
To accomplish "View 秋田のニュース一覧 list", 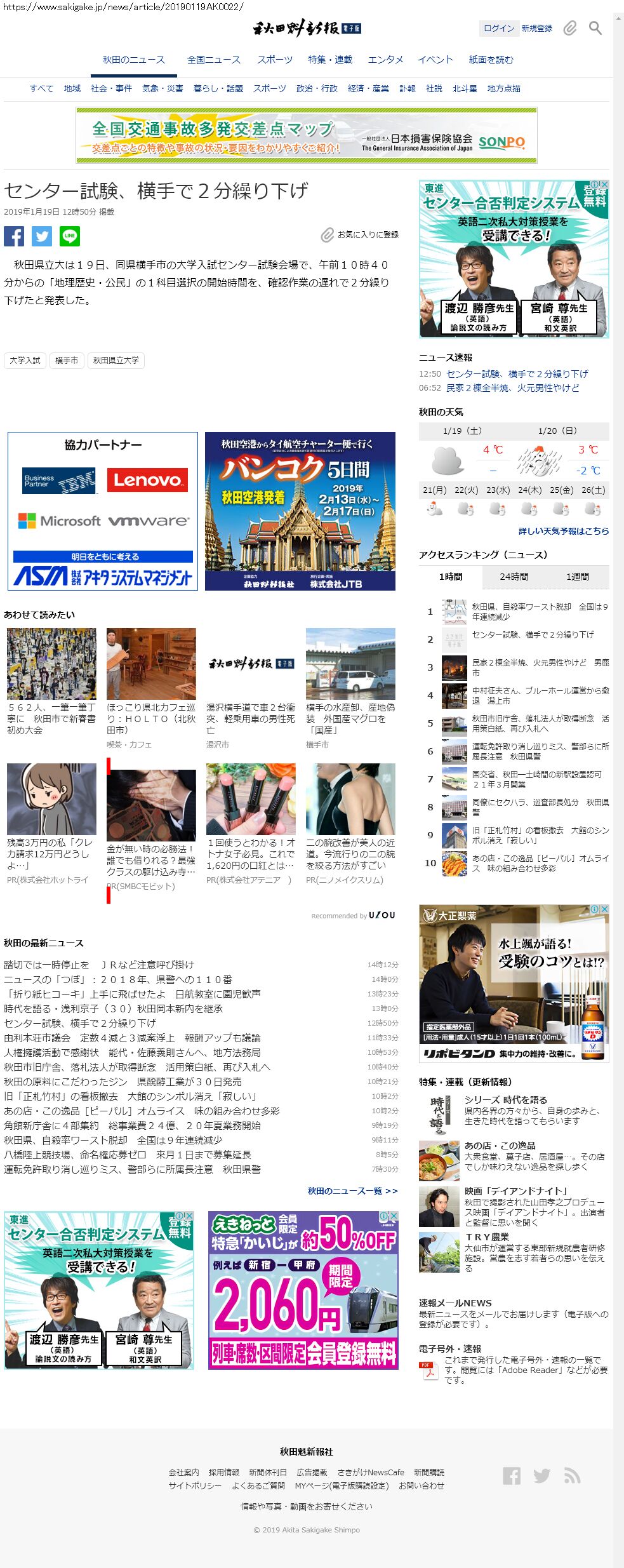I will tap(352, 1191).
